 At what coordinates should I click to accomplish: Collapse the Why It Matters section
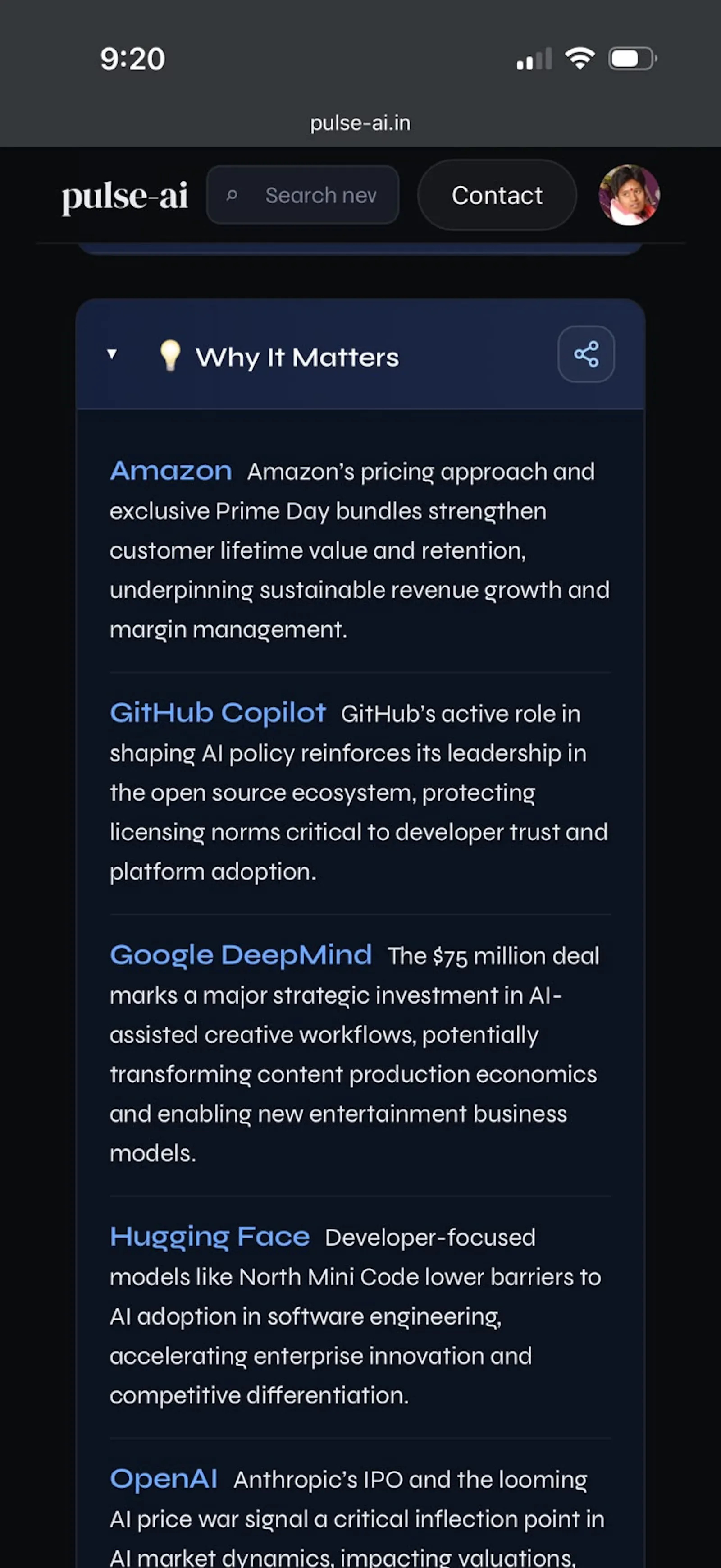tap(112, 354)
